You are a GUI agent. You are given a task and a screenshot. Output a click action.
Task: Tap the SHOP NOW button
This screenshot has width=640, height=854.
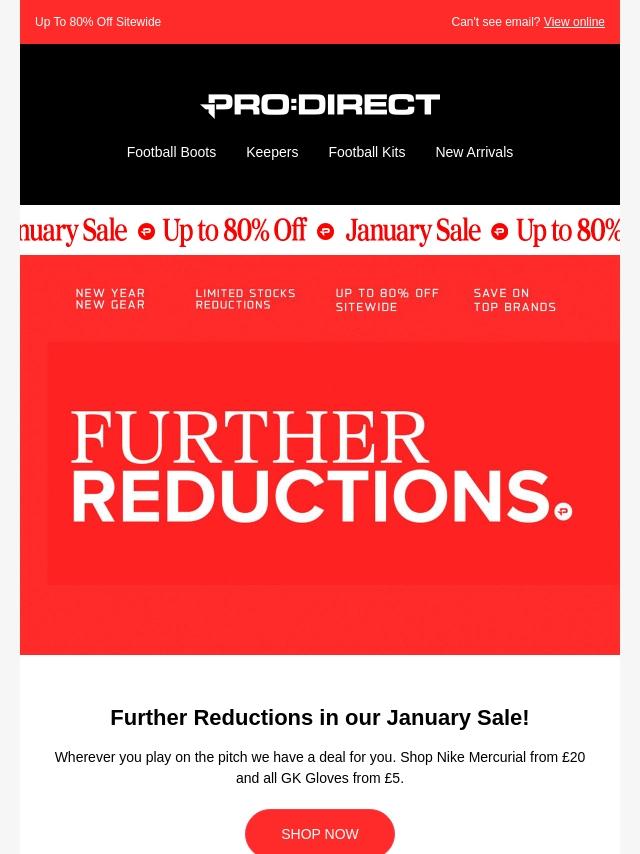point(320,833)
